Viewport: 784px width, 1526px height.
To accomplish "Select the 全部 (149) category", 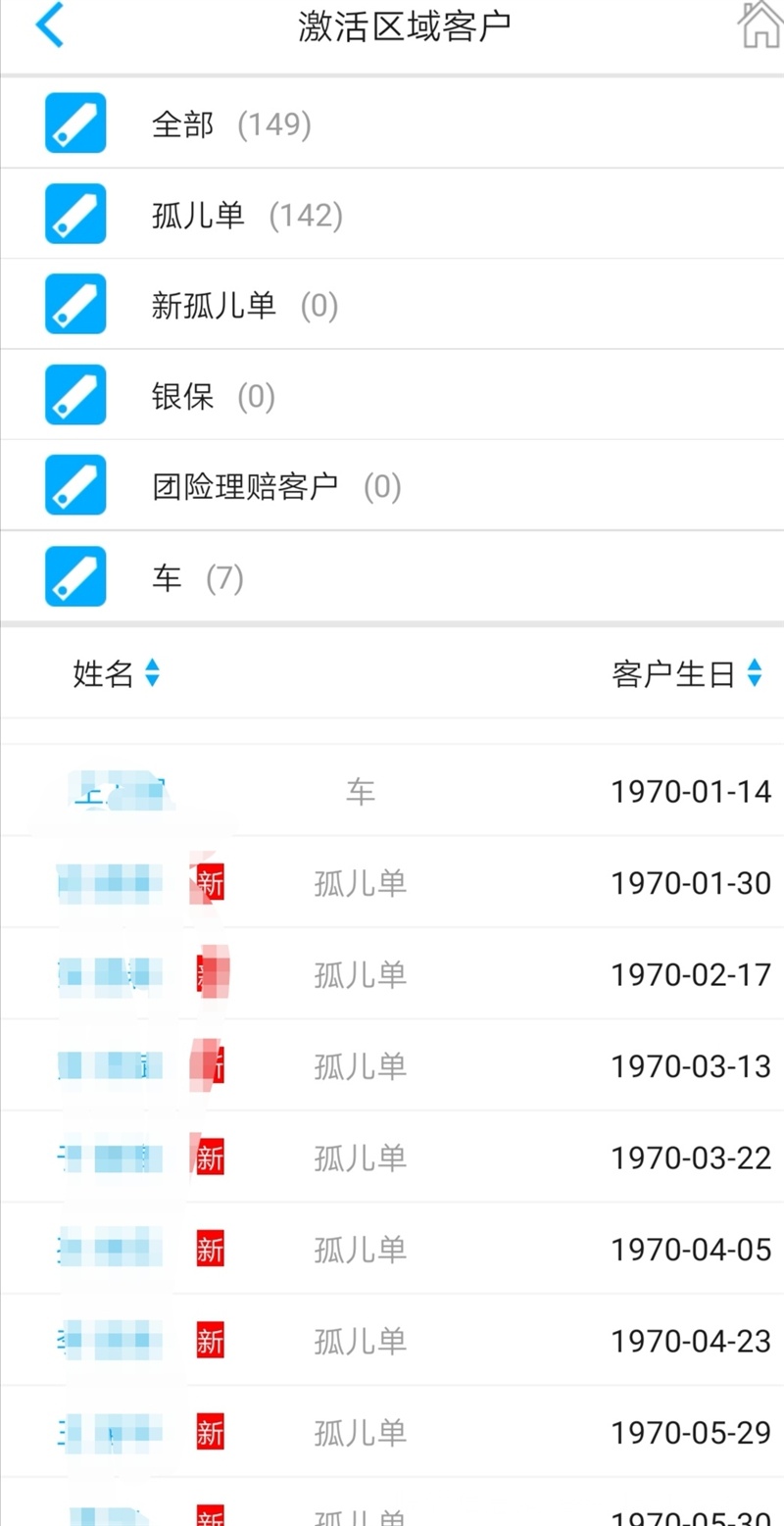I will tap(392, 123).
